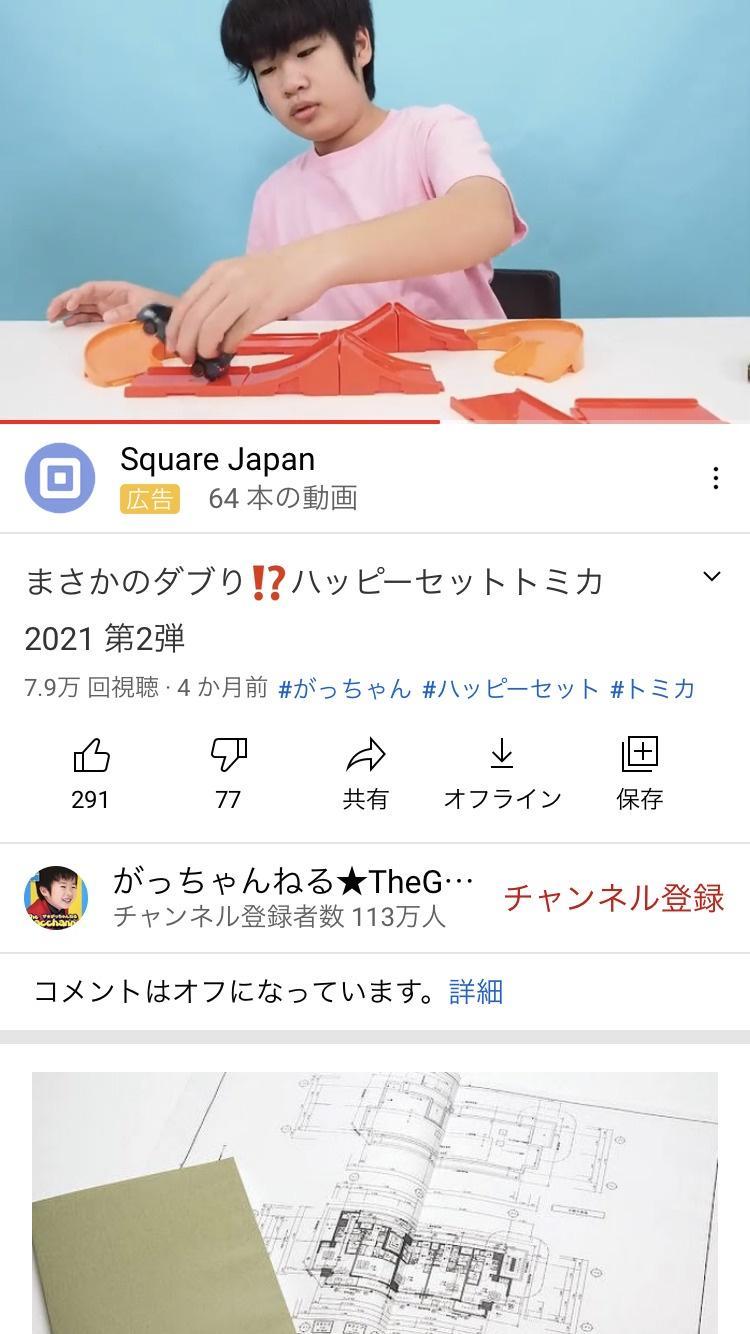Tap the #がっちゃん hashtag
This screenshot has width=750, height=1334.
345,689
